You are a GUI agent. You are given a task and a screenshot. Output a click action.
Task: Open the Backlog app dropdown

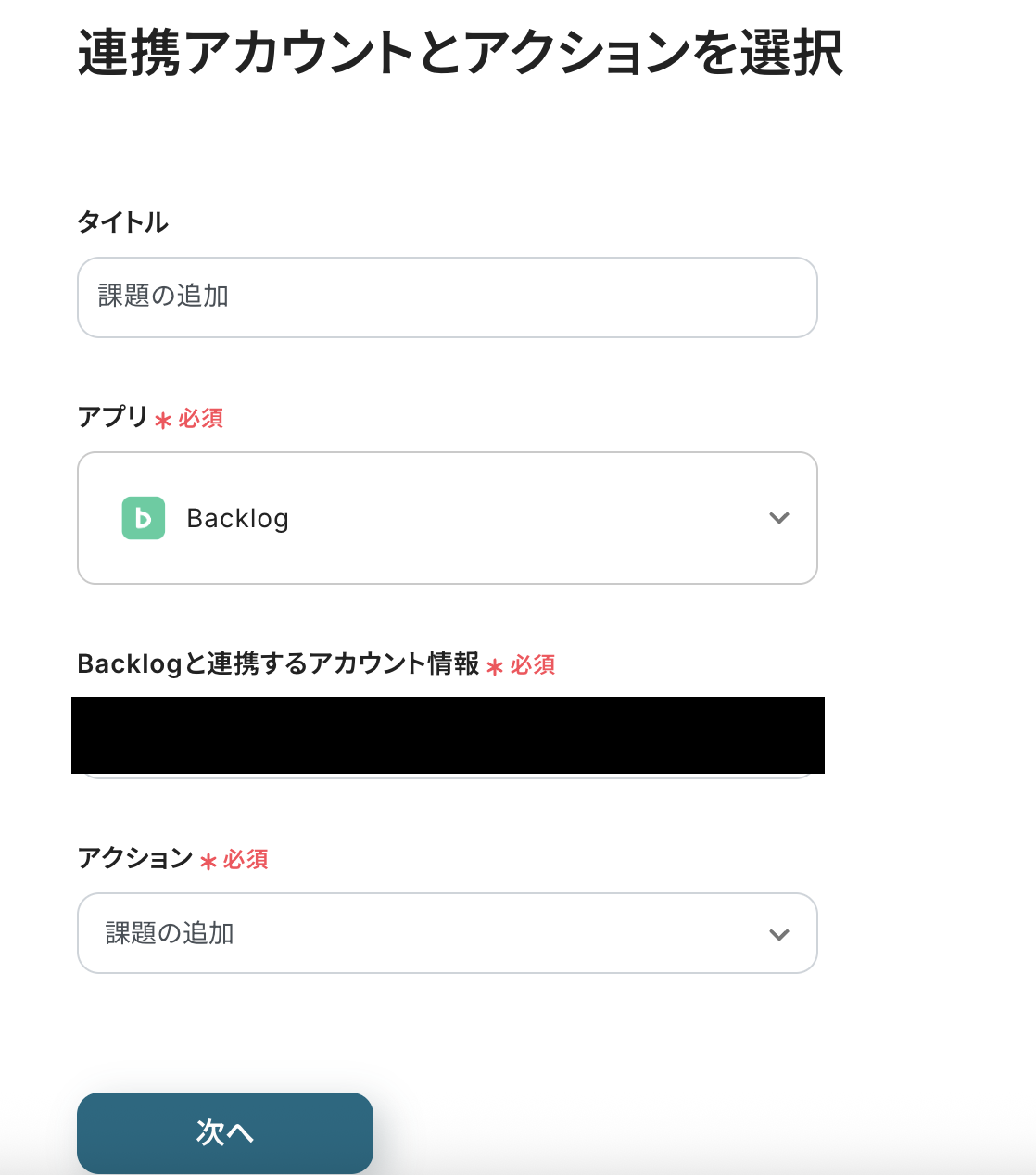pos(447,518)
